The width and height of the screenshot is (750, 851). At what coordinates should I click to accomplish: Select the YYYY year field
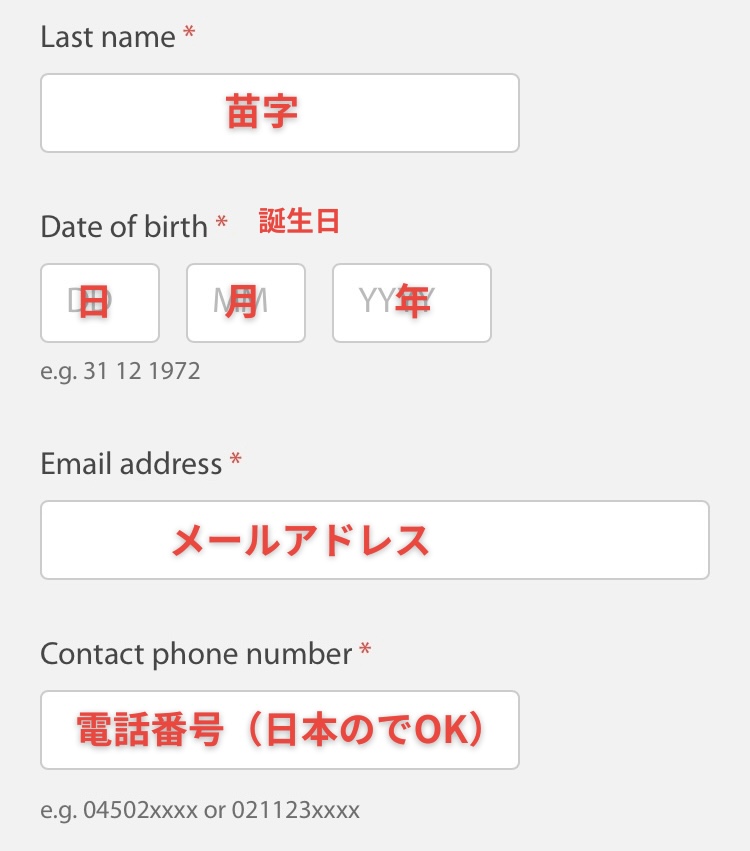tap(411, 303)
